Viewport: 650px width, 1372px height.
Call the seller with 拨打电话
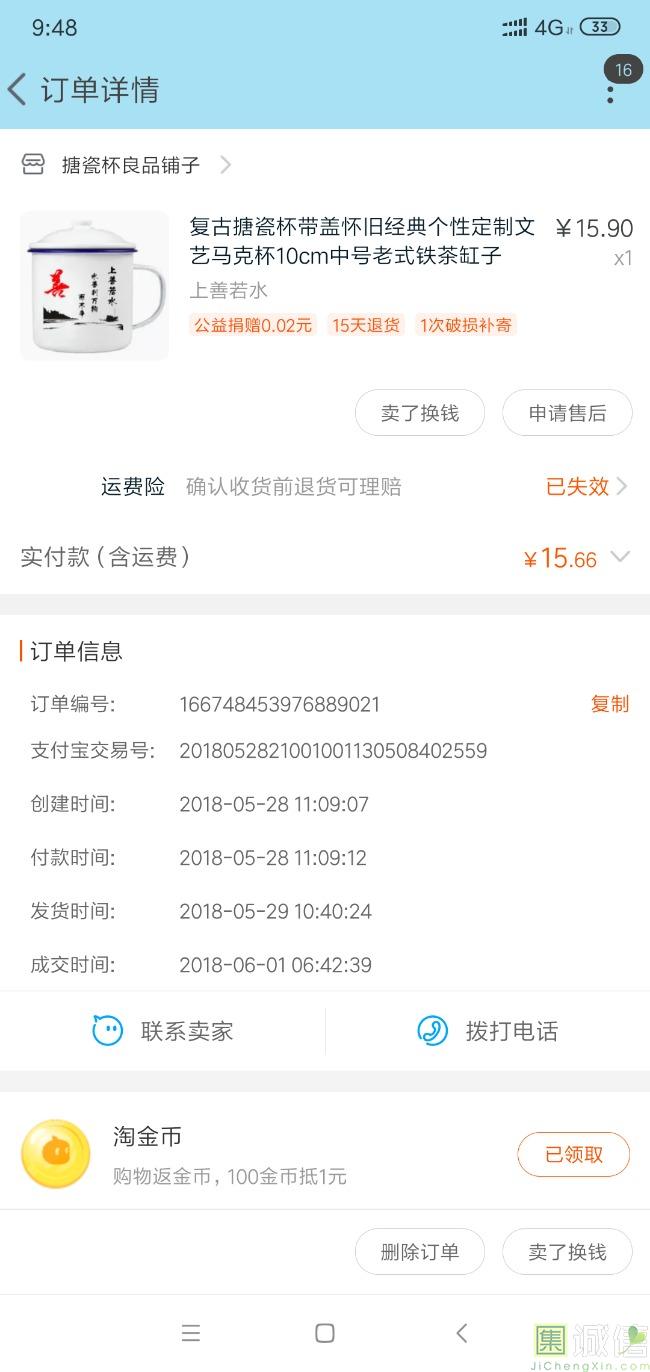coord(487,1031)
